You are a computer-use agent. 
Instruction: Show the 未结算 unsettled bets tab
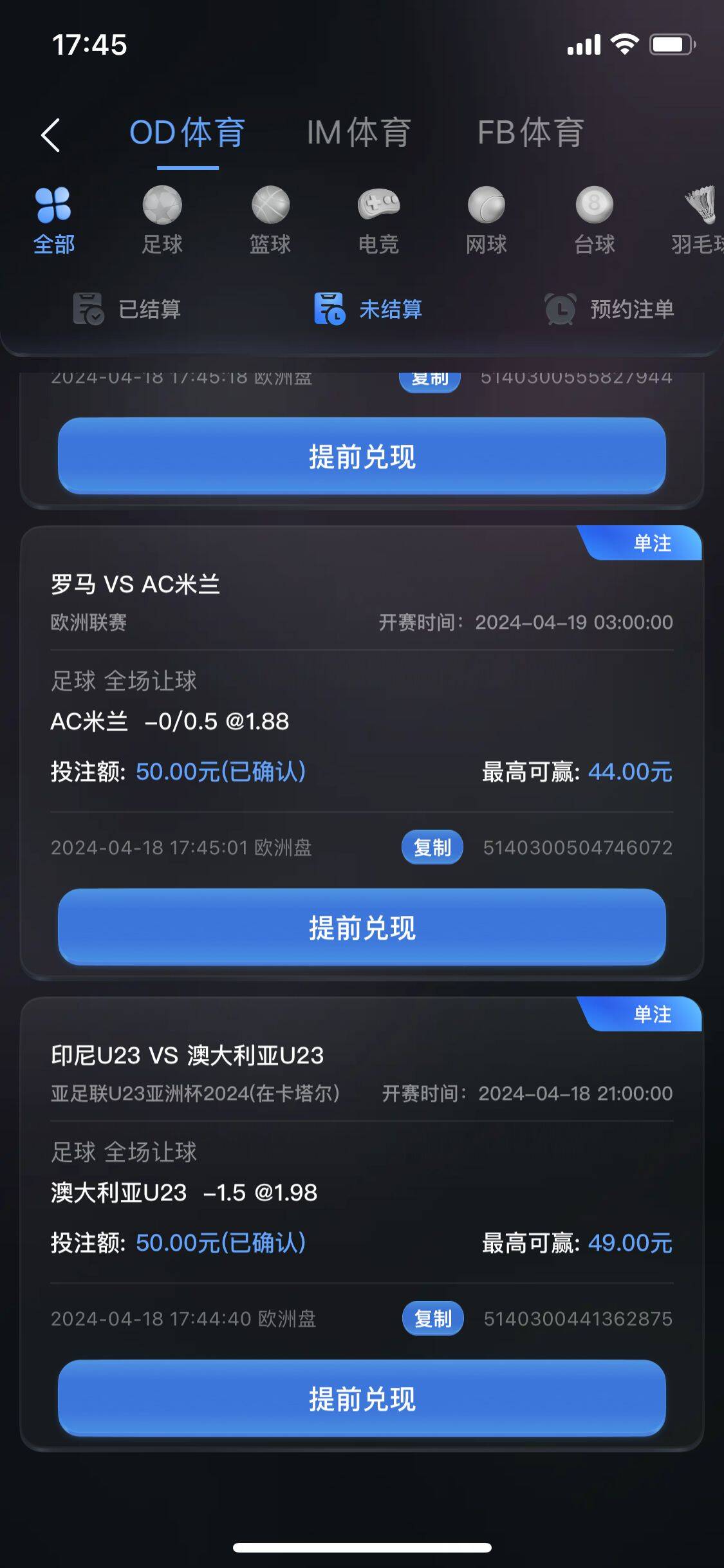[367, 309]
